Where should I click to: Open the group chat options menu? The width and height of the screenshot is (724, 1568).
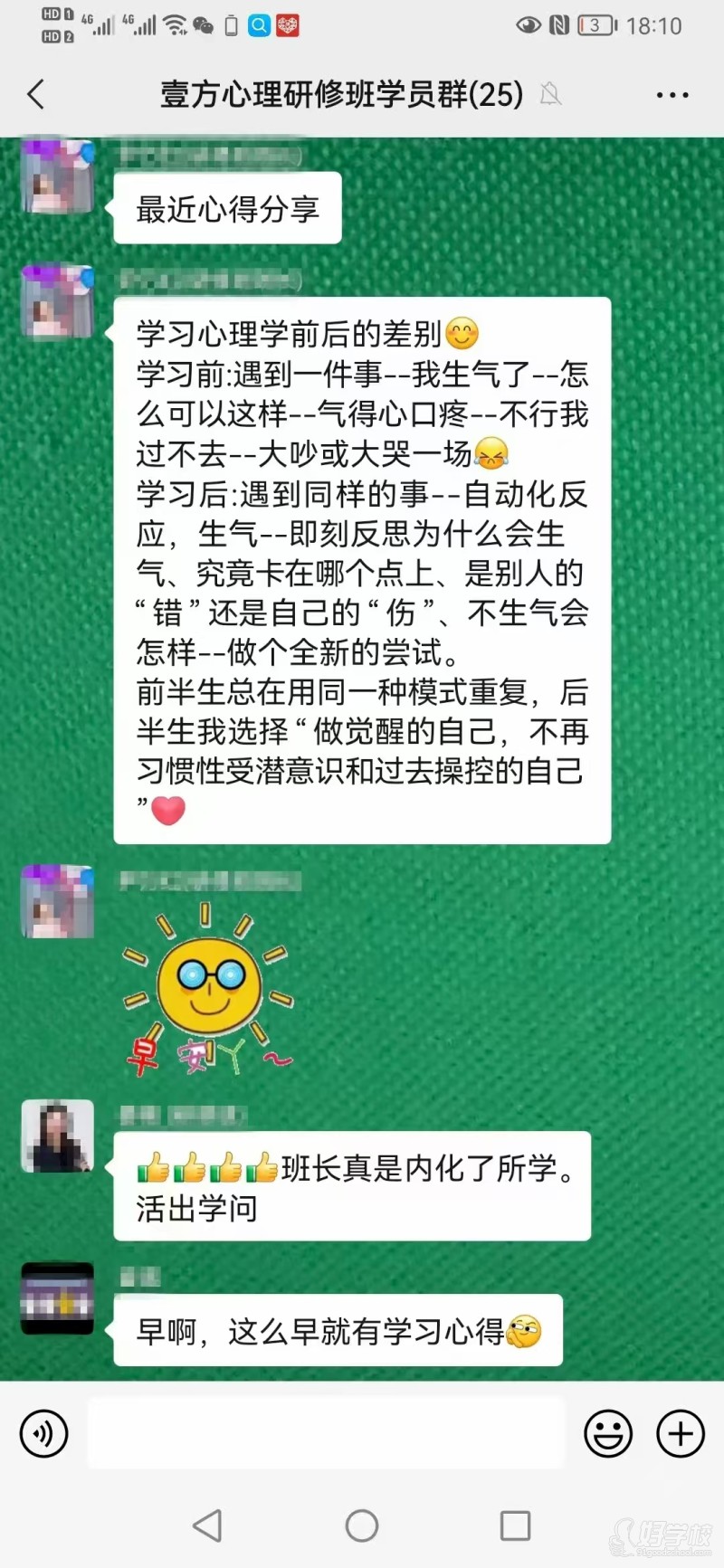click(x=672, y=95)
